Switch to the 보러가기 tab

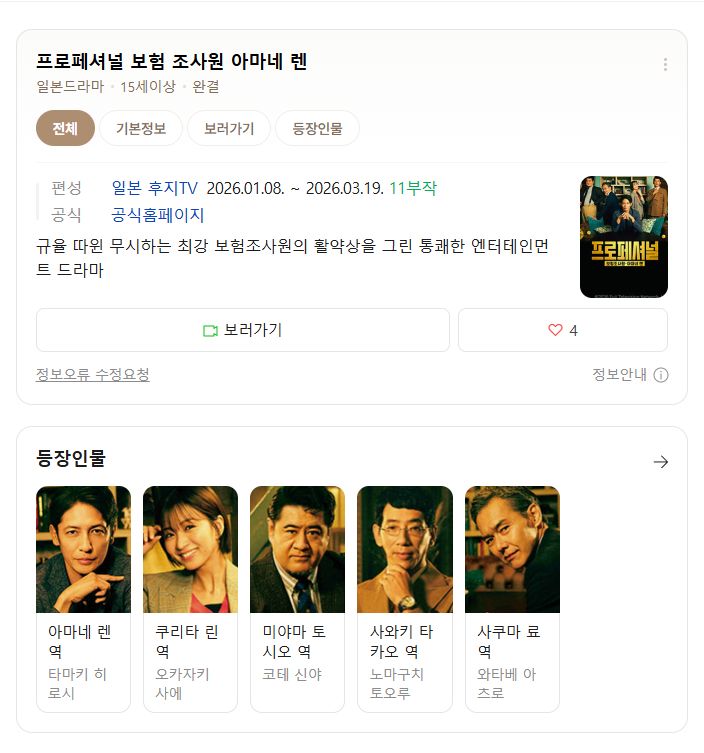pos(229,129)
